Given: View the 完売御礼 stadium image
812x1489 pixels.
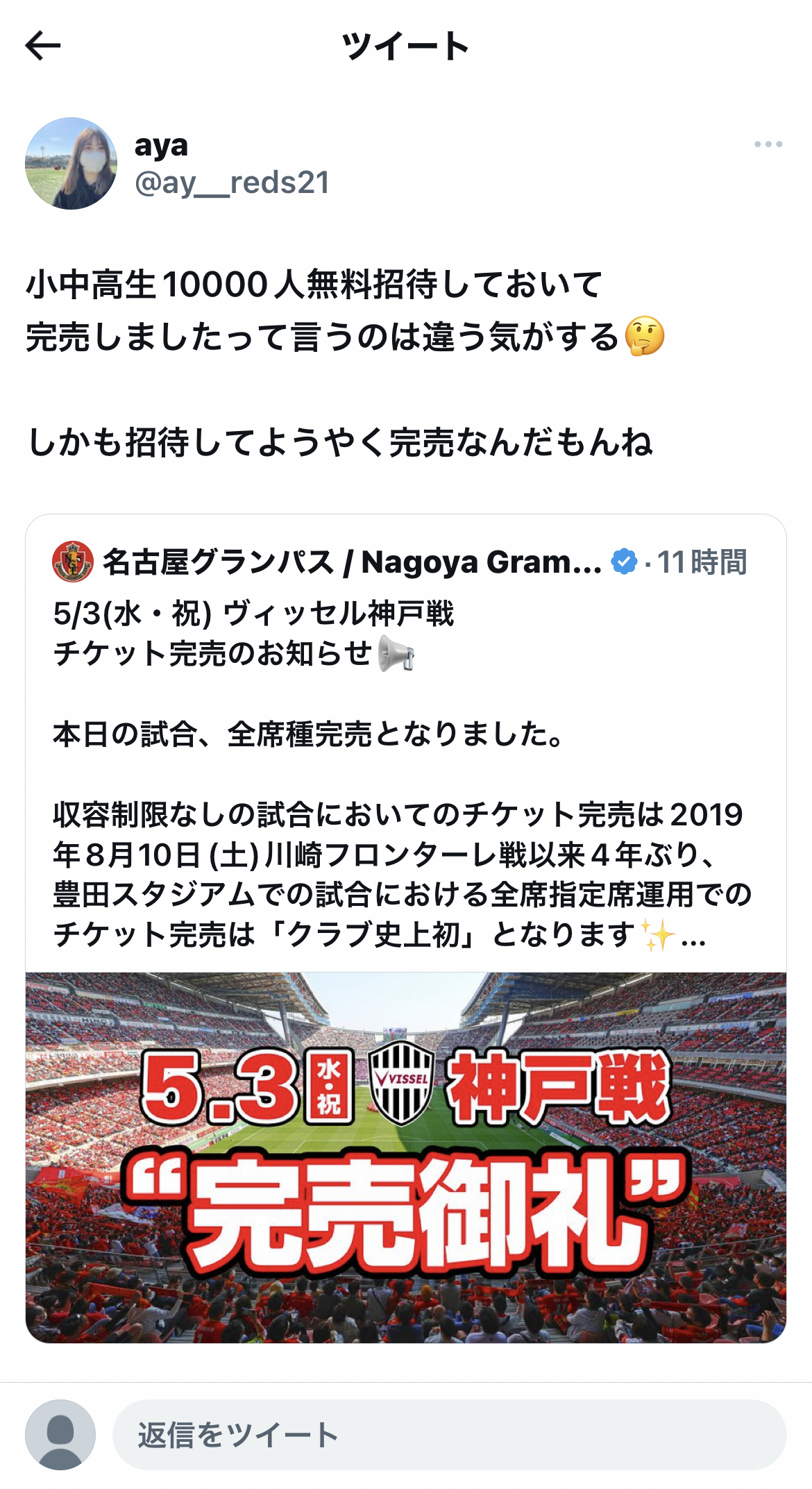Looking at the screenshot, I should tap(406, 1156).
